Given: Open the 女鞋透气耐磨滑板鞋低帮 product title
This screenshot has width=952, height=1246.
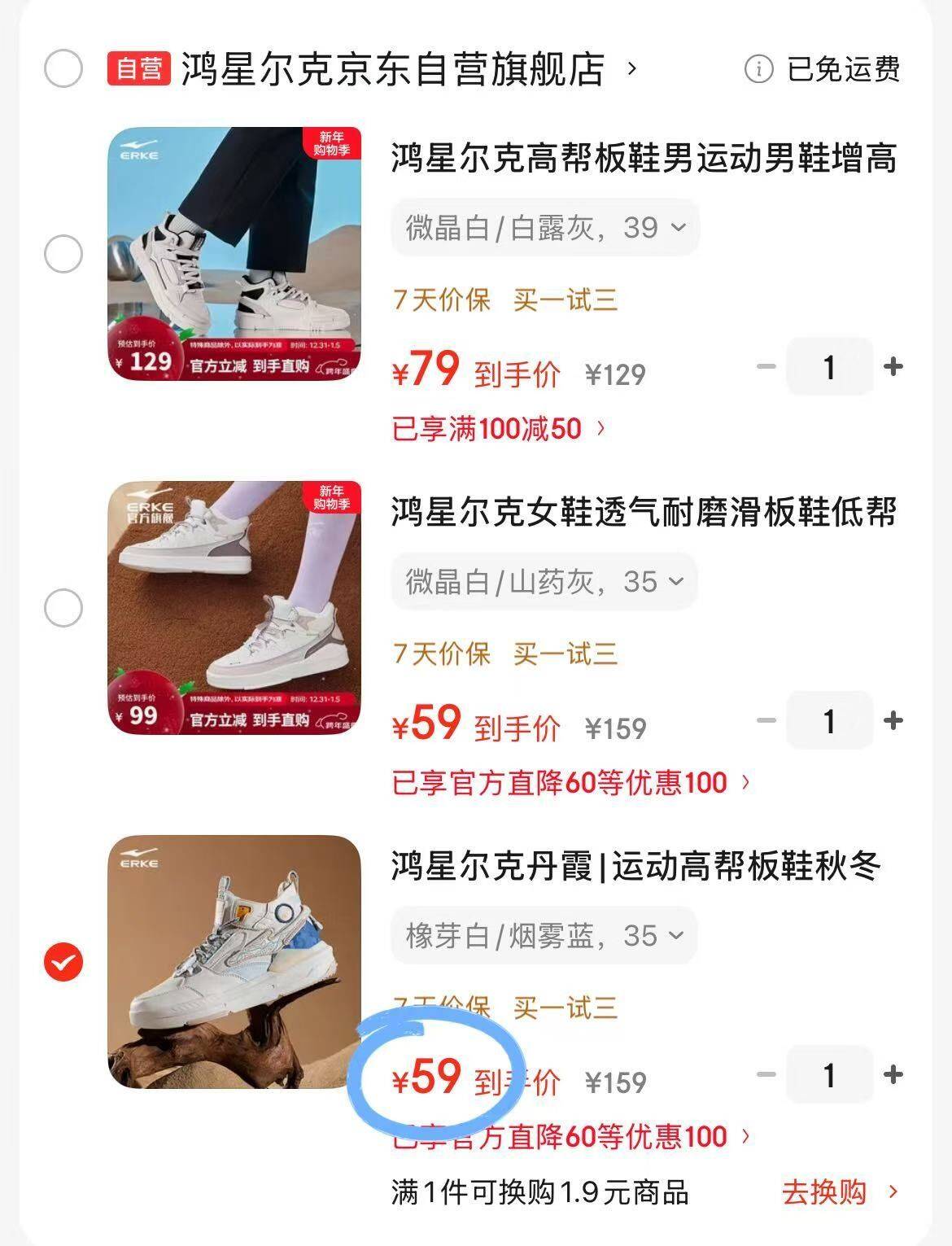Looking at the screenshot, I should pos(643,513).
